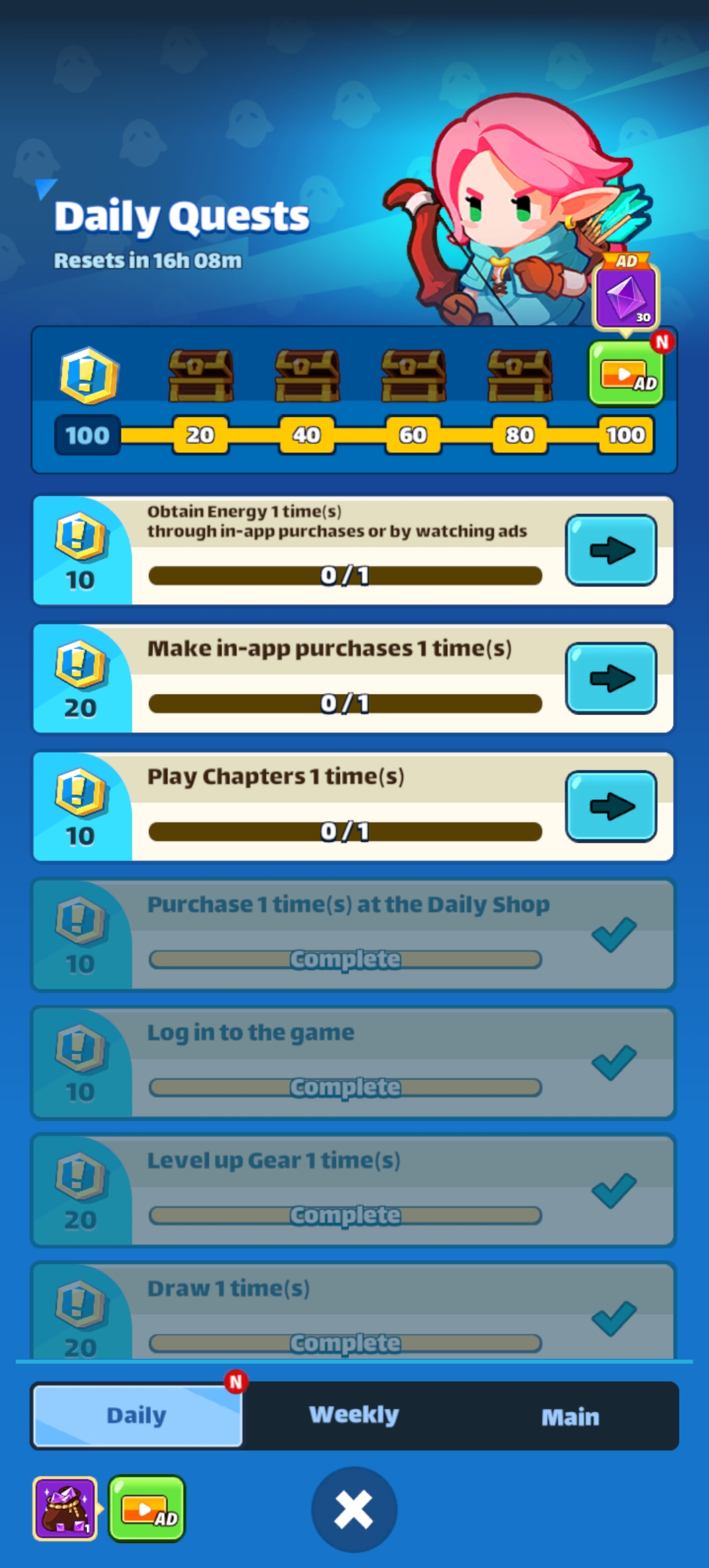
Task: Open the 20-point treasure chest
Action: pos(201,376)
